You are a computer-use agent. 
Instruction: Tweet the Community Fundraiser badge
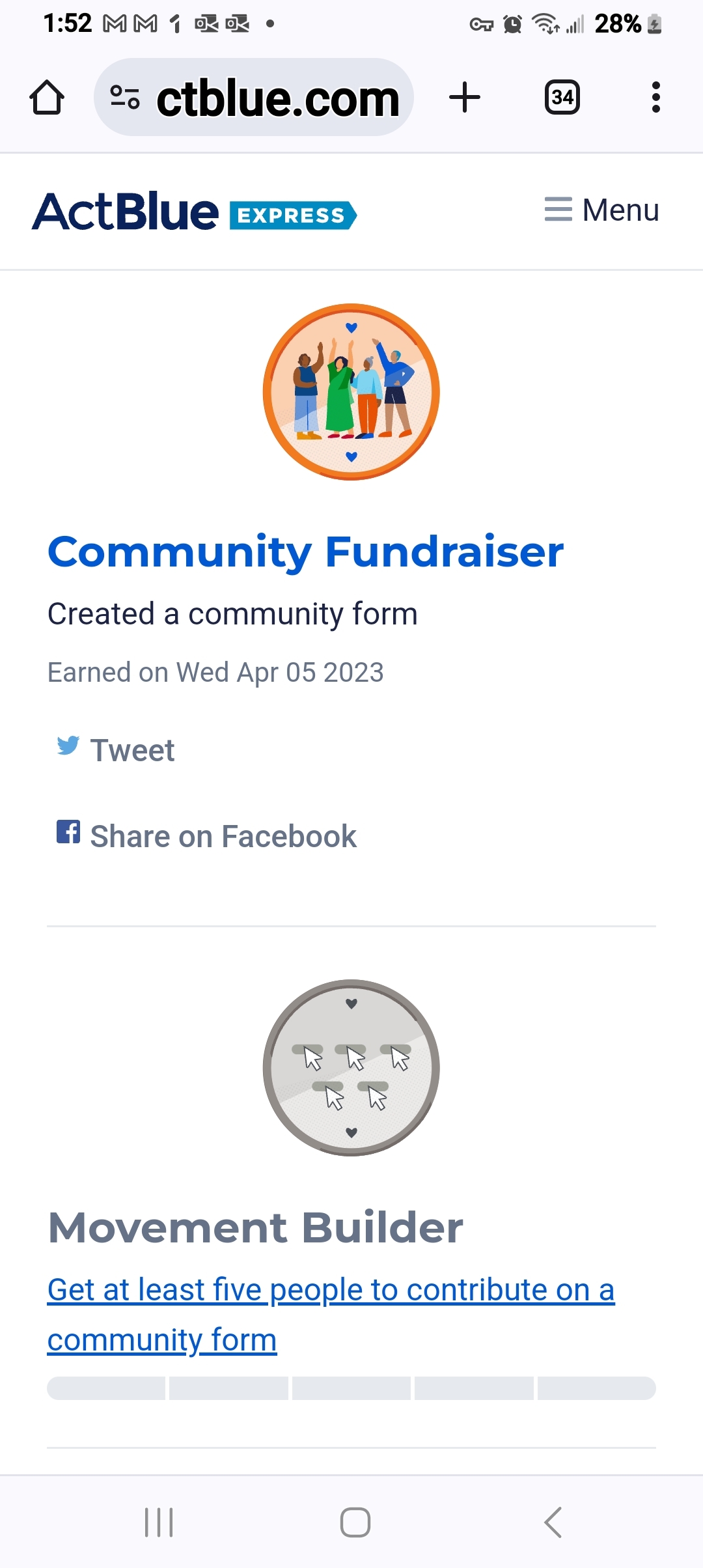click(x=116, y=750)
